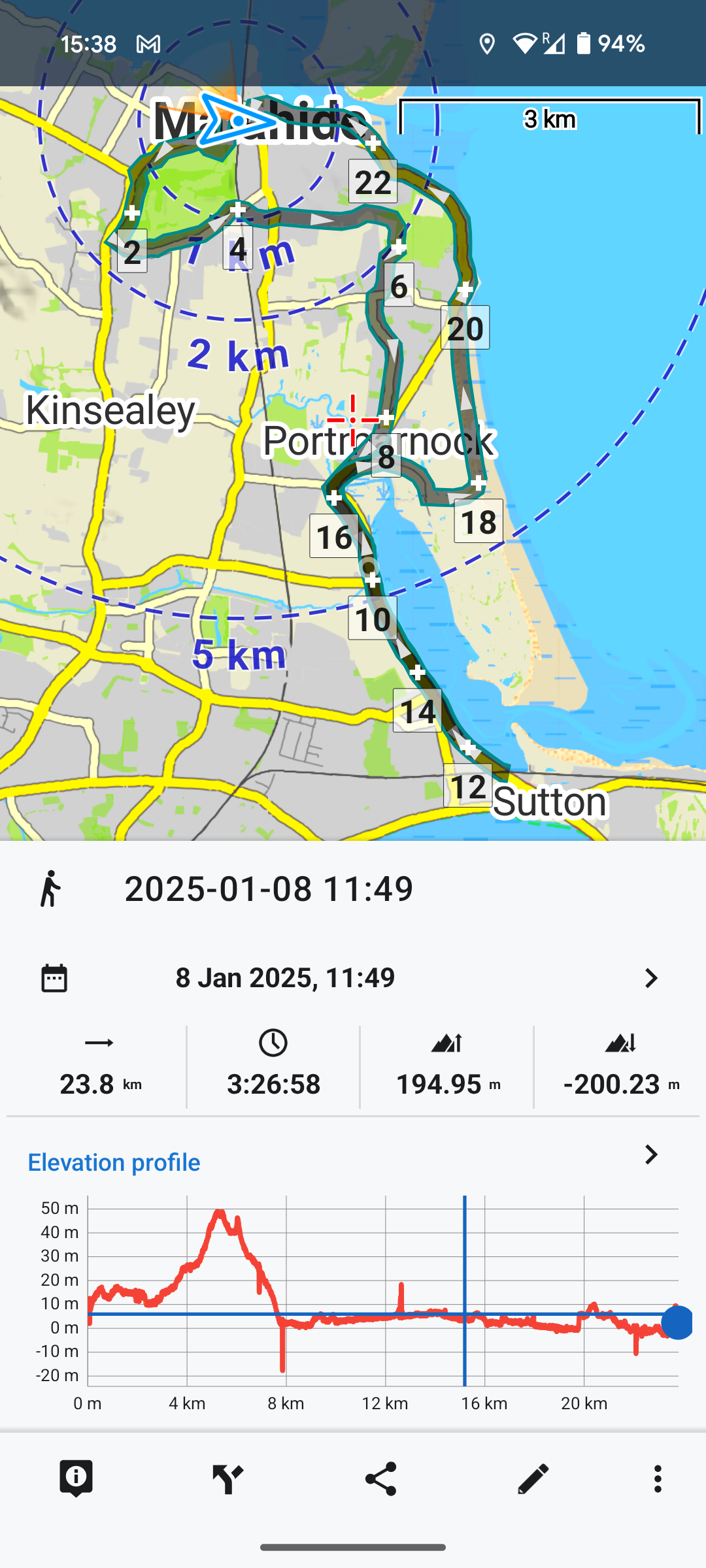Open the track info details
The width and height of the screenshot is (706, 1568).
76,1478
